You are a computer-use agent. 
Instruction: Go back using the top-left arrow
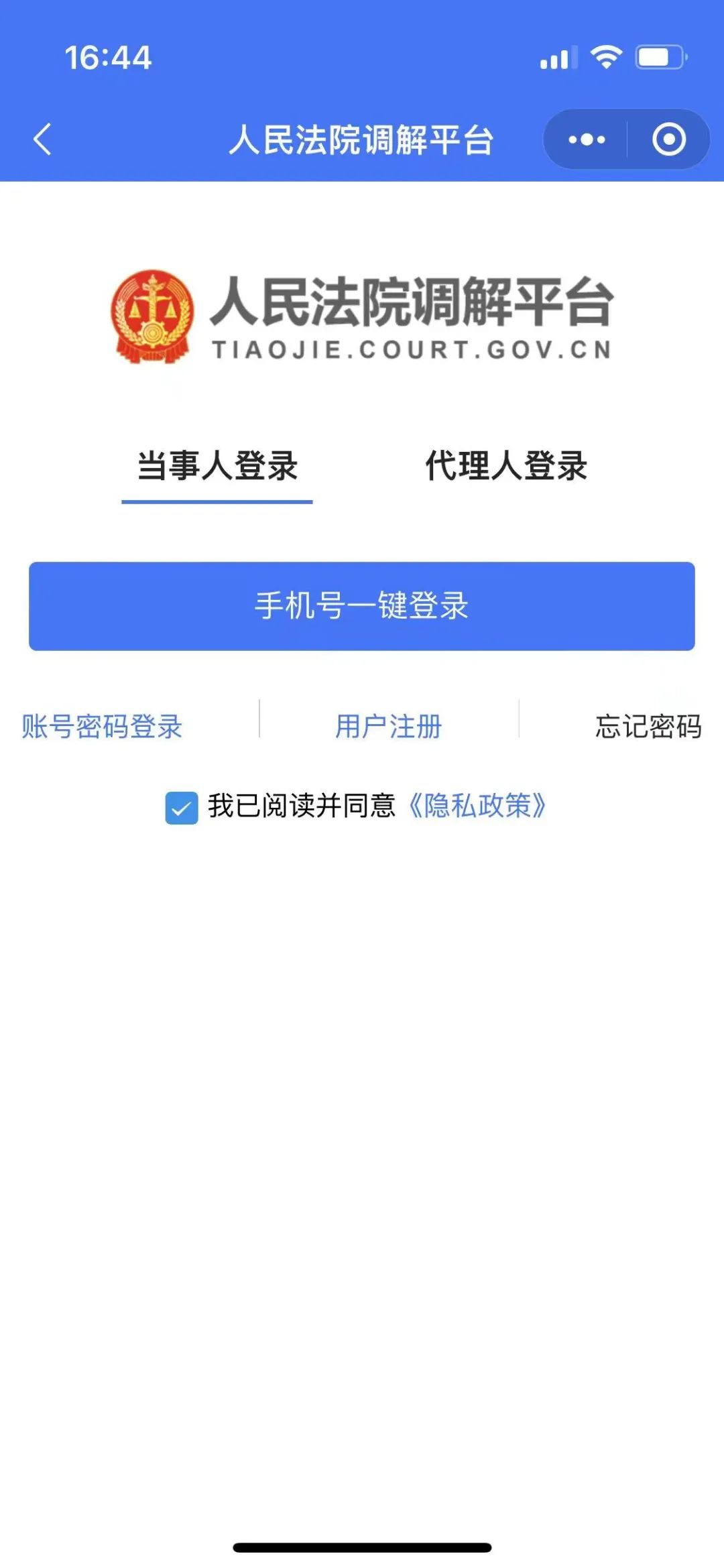click(x=43, y=139)
